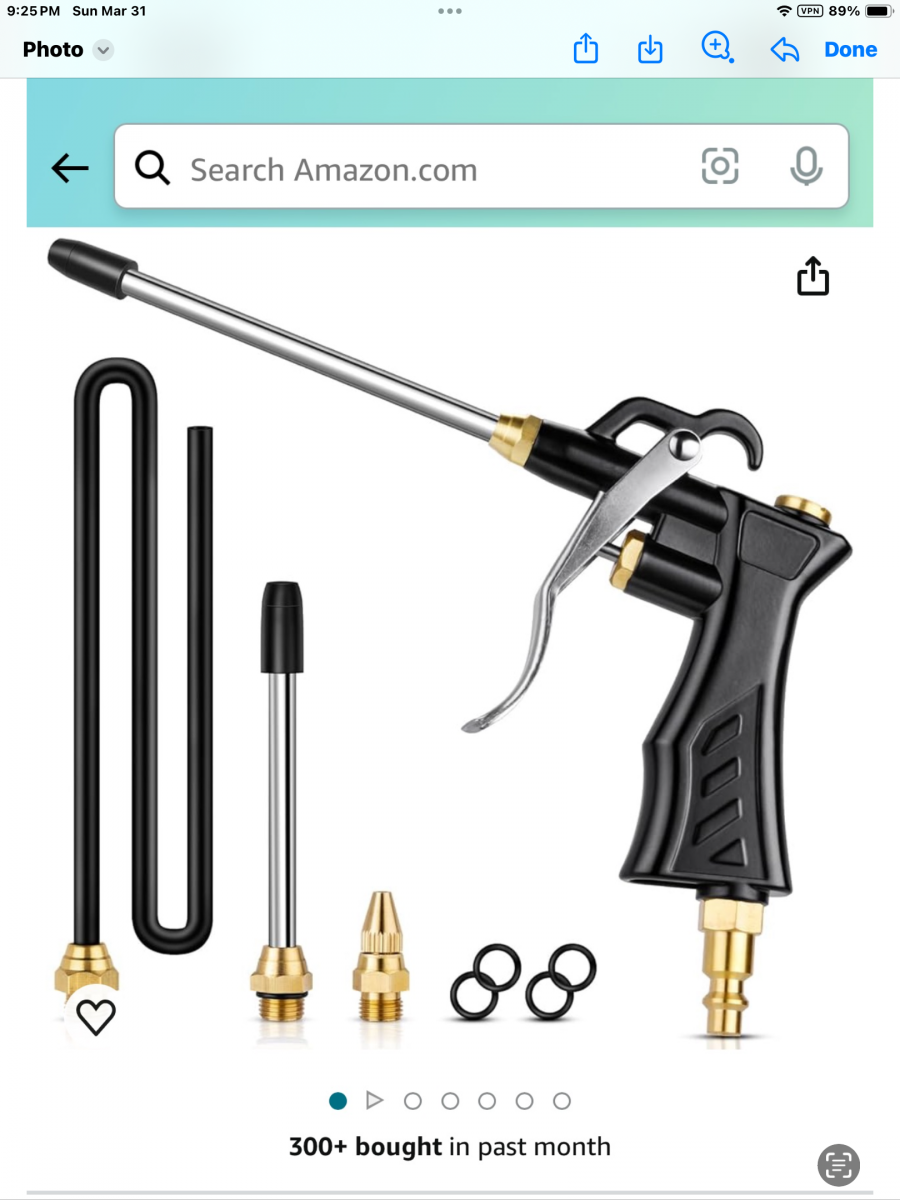
Task: Save the photo with the download icon
Action: pyautogui.click(x=650, y=49)
